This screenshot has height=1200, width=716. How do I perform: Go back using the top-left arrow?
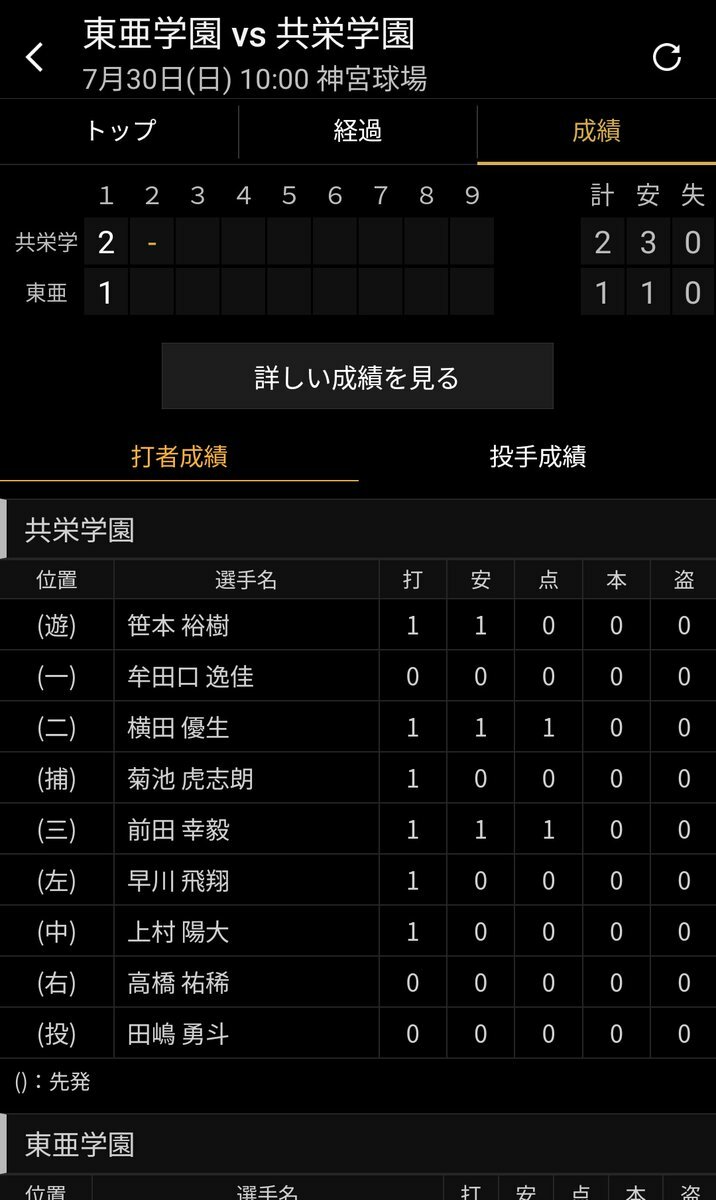(35, 57)
